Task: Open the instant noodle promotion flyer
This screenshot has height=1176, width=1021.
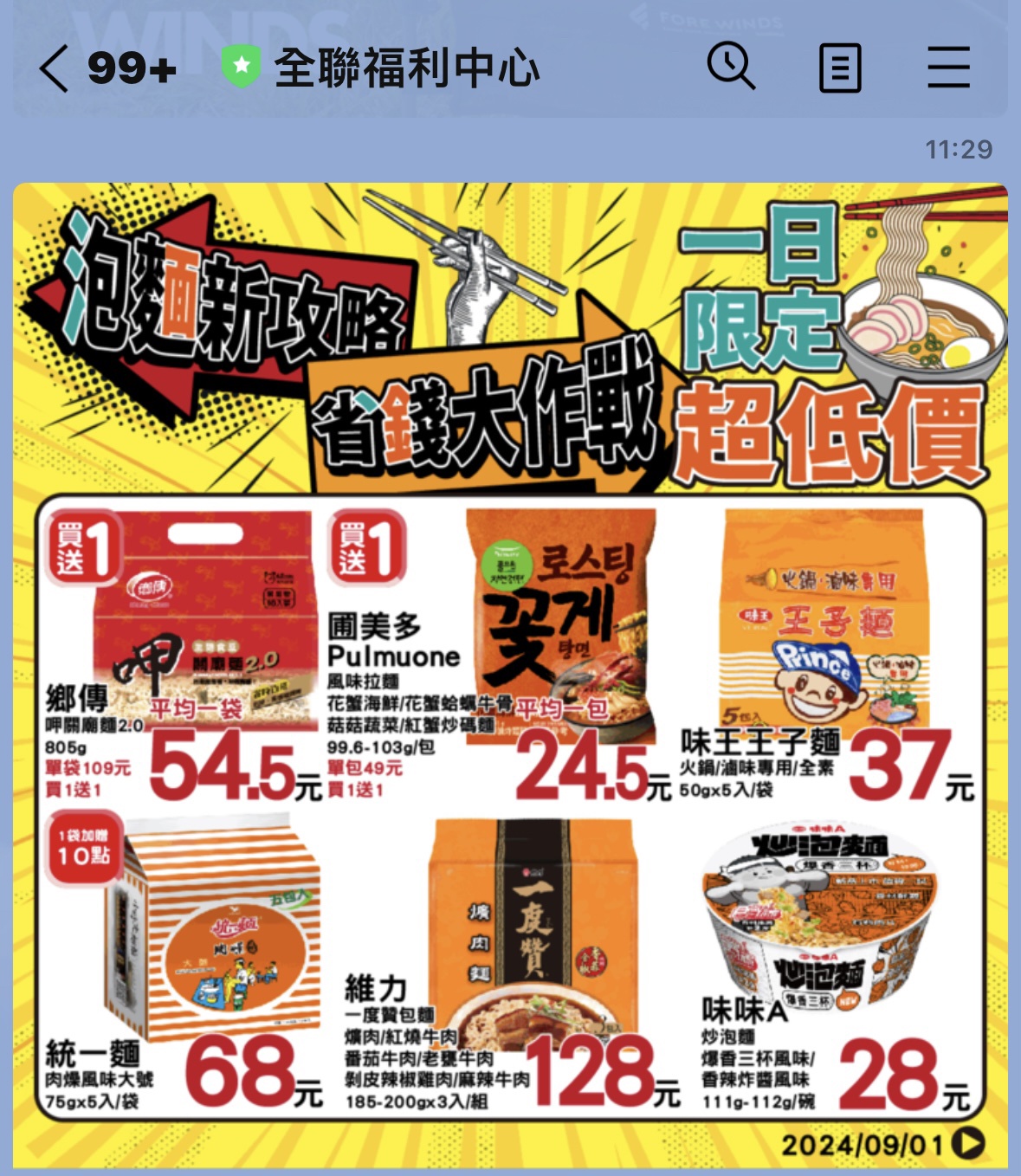Action: 510,675
